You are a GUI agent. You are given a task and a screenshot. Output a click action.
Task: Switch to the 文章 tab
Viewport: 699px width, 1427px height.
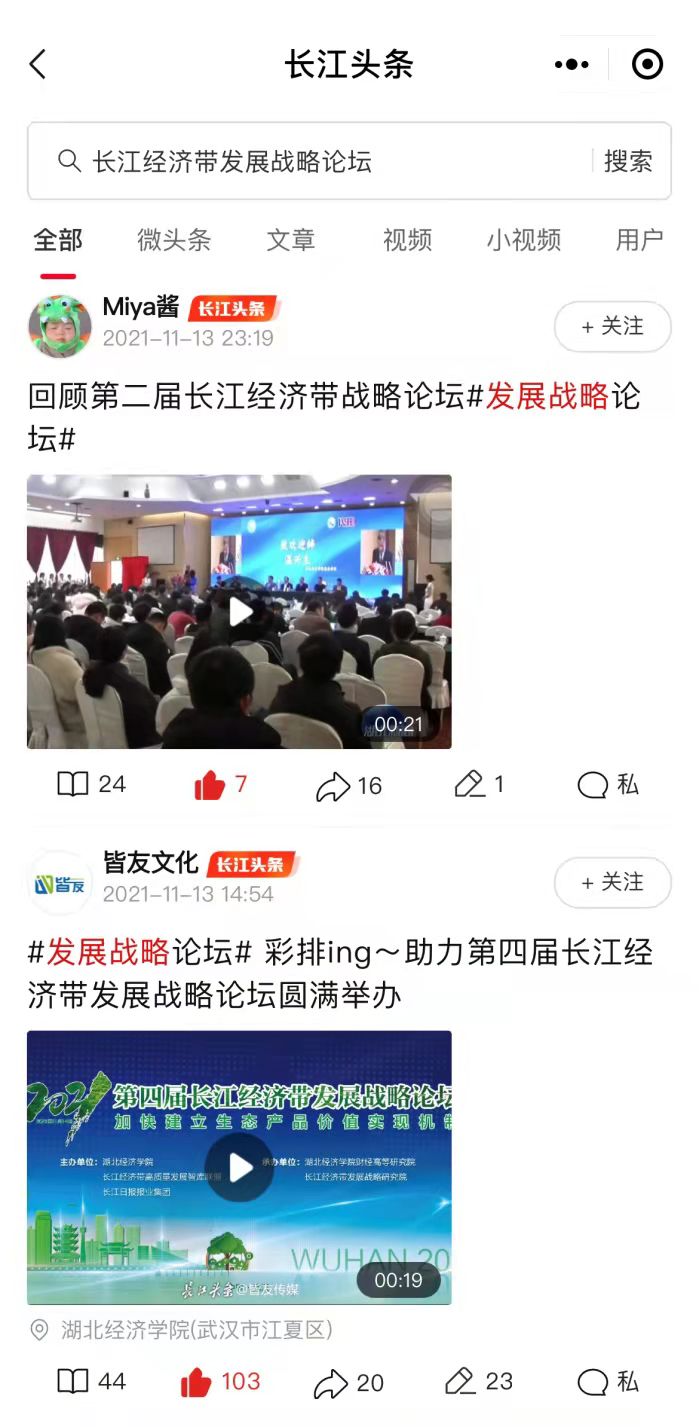tap(291, 240)
